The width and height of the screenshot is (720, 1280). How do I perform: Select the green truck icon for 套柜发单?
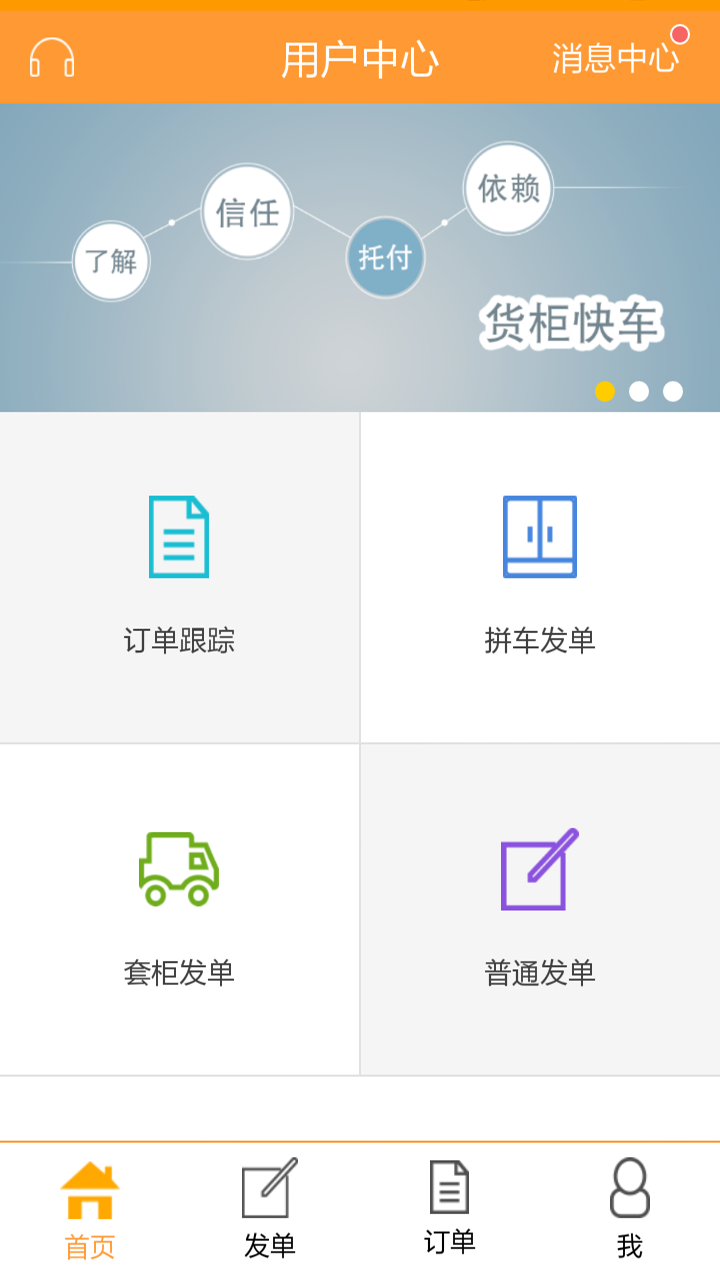point(180,867)
